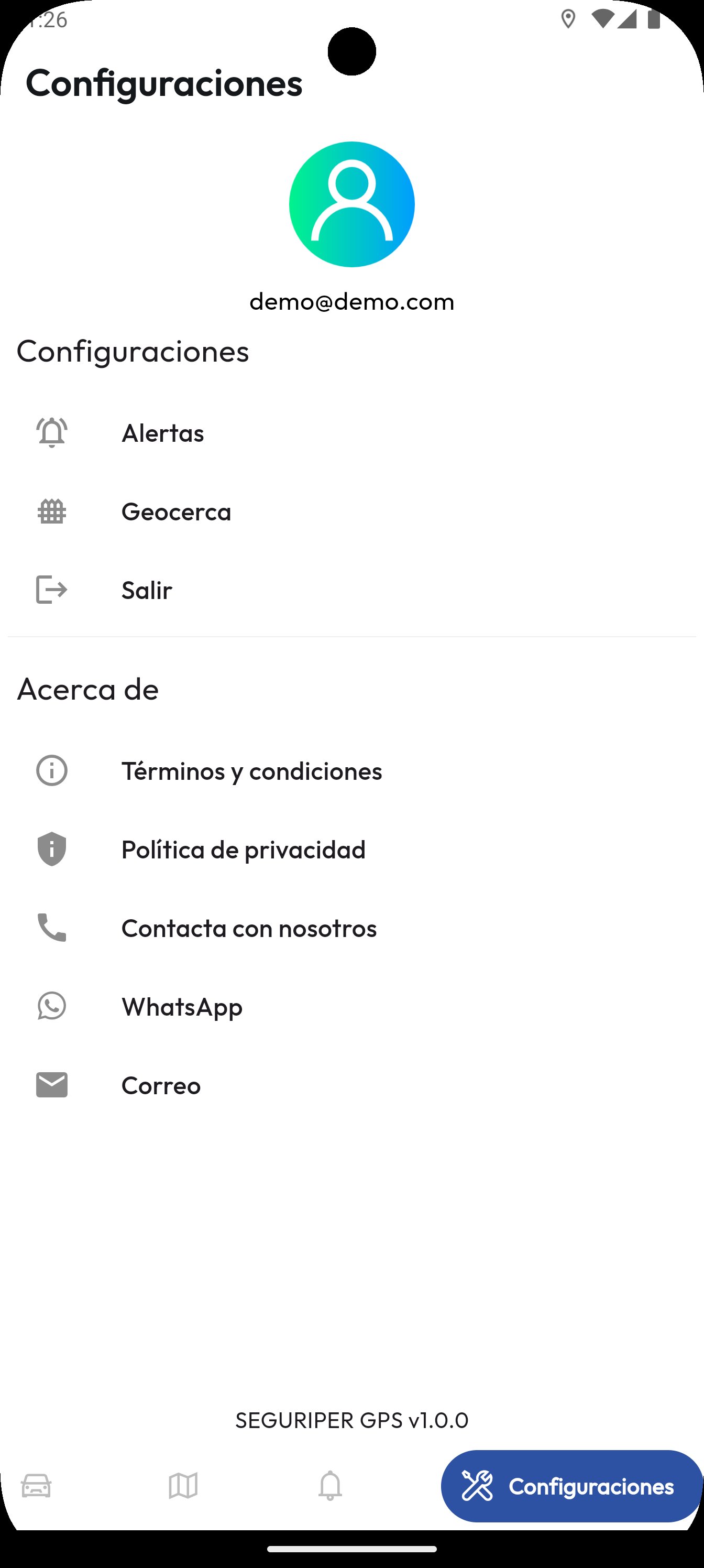Select Contacta con nosotros

point(249,928)
